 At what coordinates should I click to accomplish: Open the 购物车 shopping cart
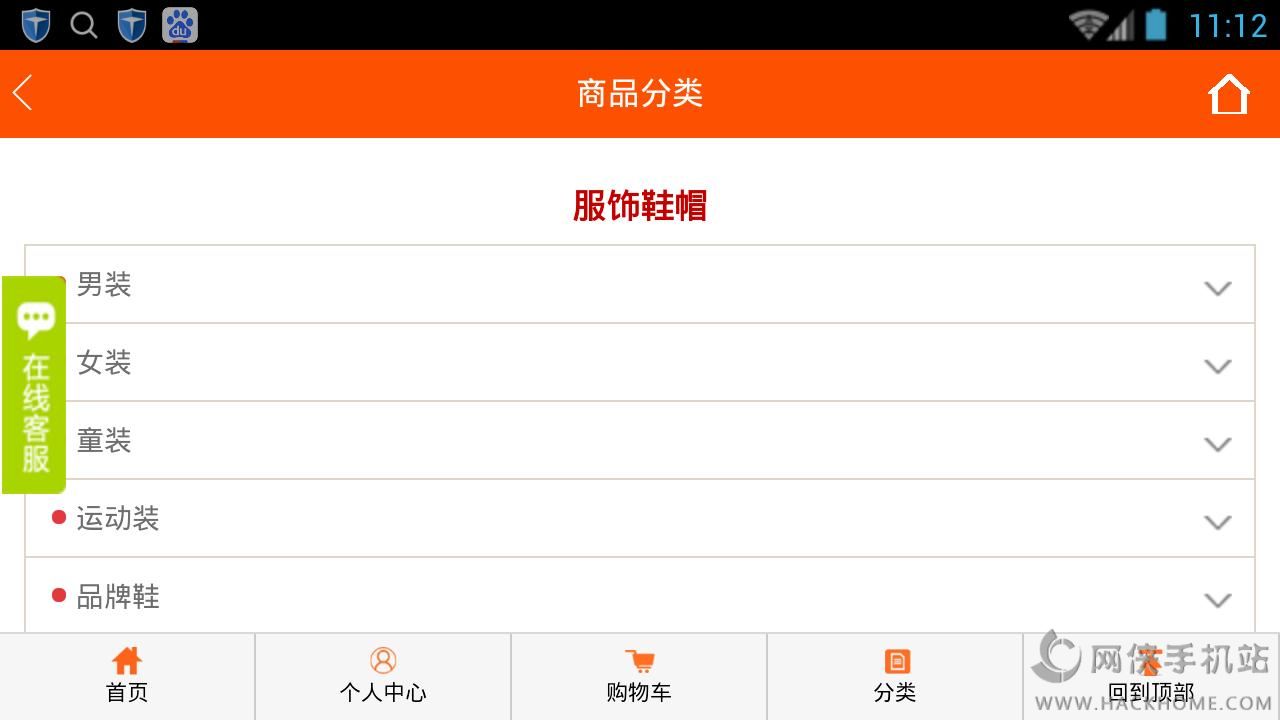click(x=639, y=676)
